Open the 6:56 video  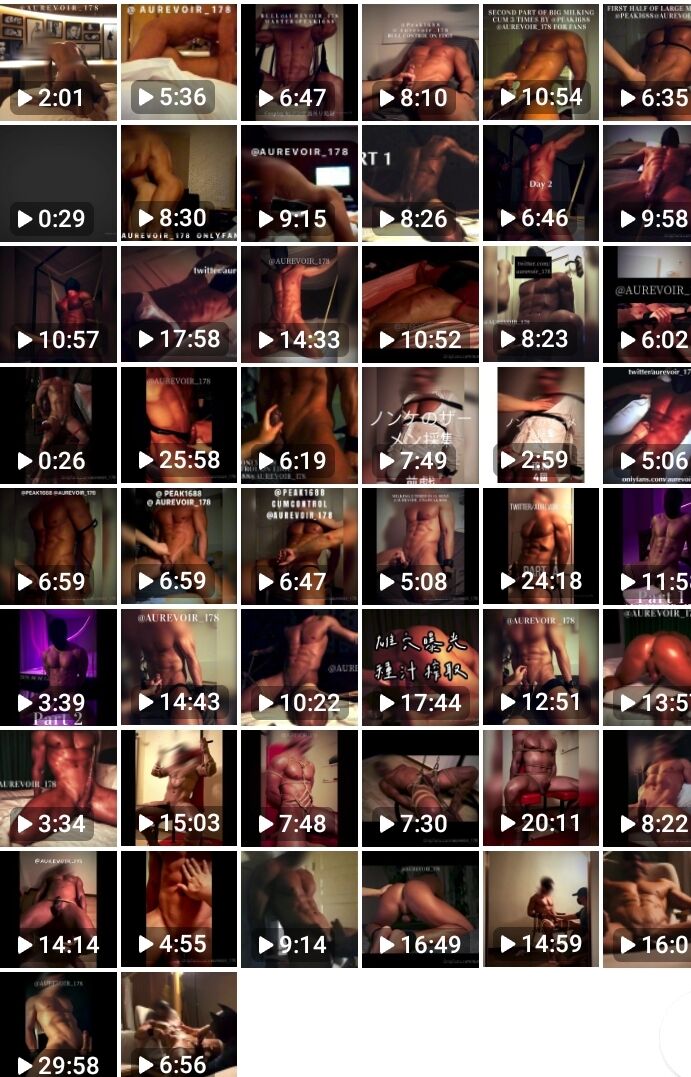179,1025
